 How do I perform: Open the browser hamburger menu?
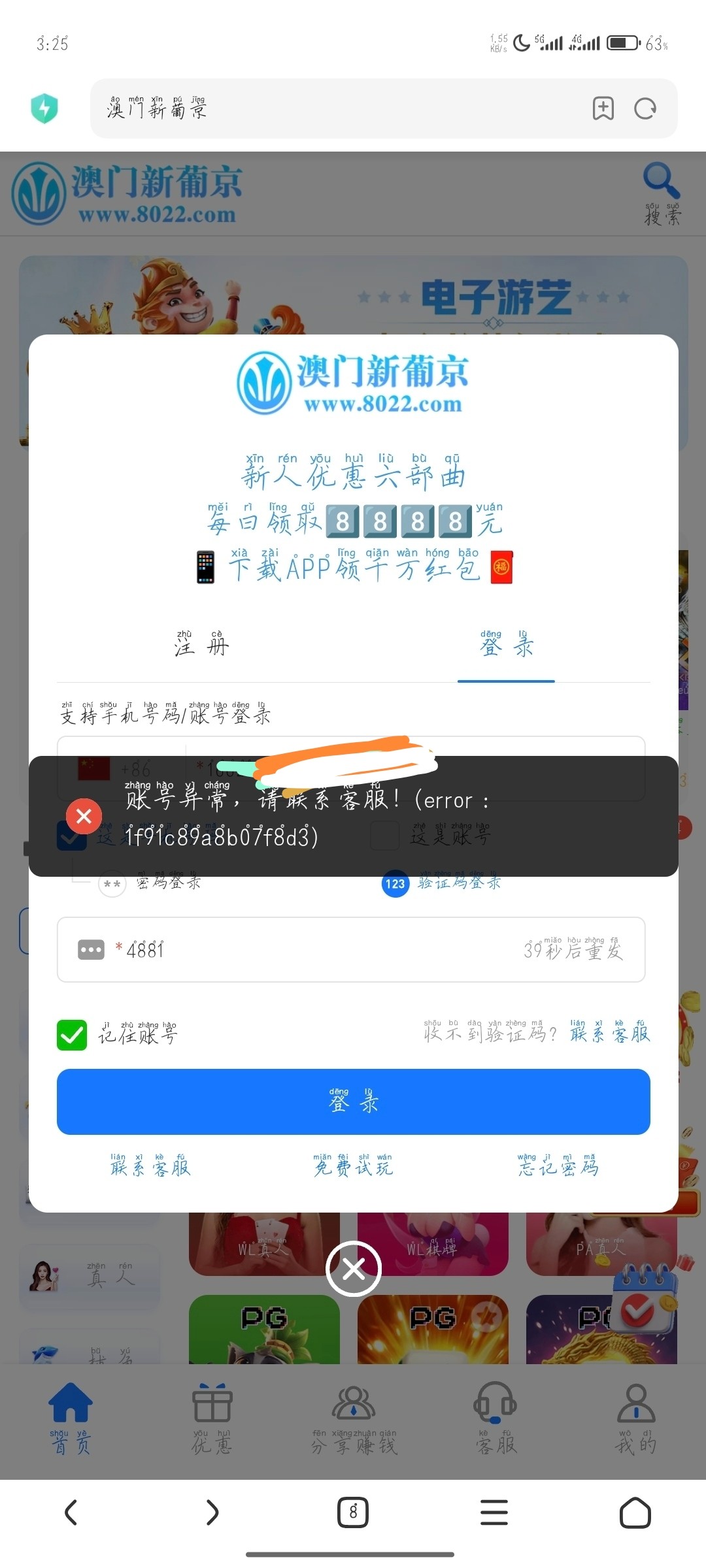tap(494, 1512)
